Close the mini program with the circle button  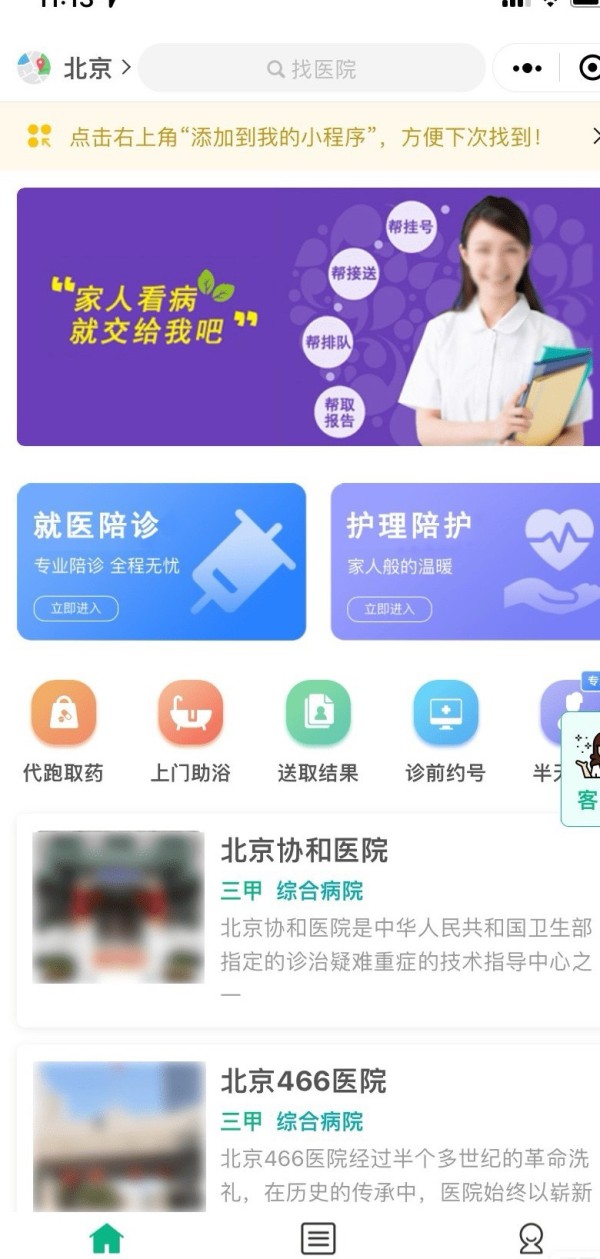590,68
